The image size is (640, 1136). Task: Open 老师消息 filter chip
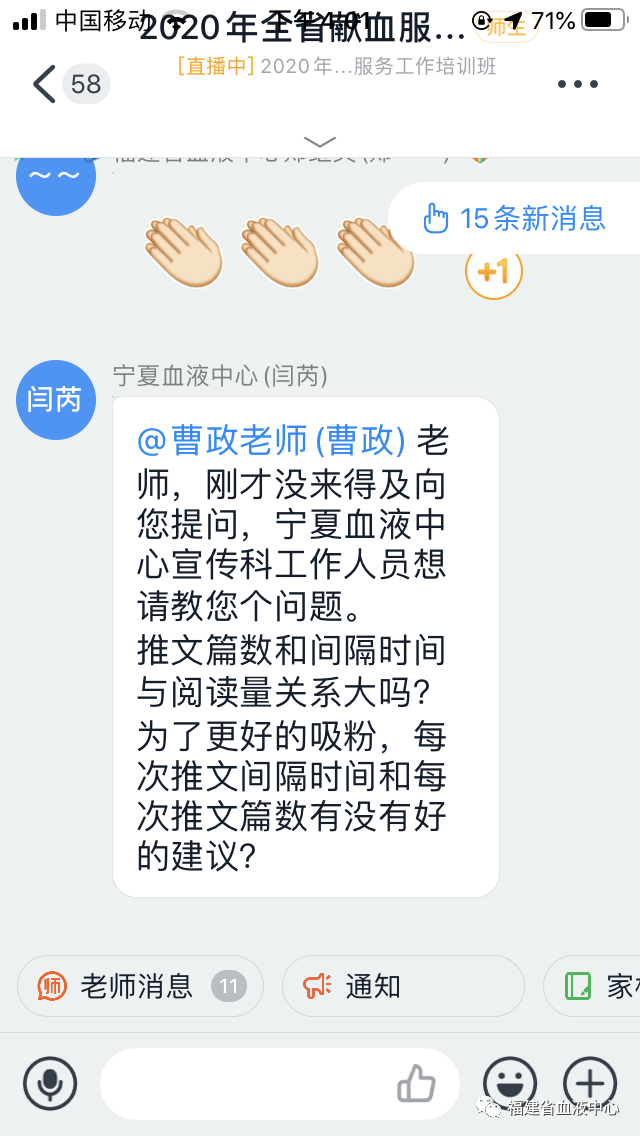click(x=138, y=987)
